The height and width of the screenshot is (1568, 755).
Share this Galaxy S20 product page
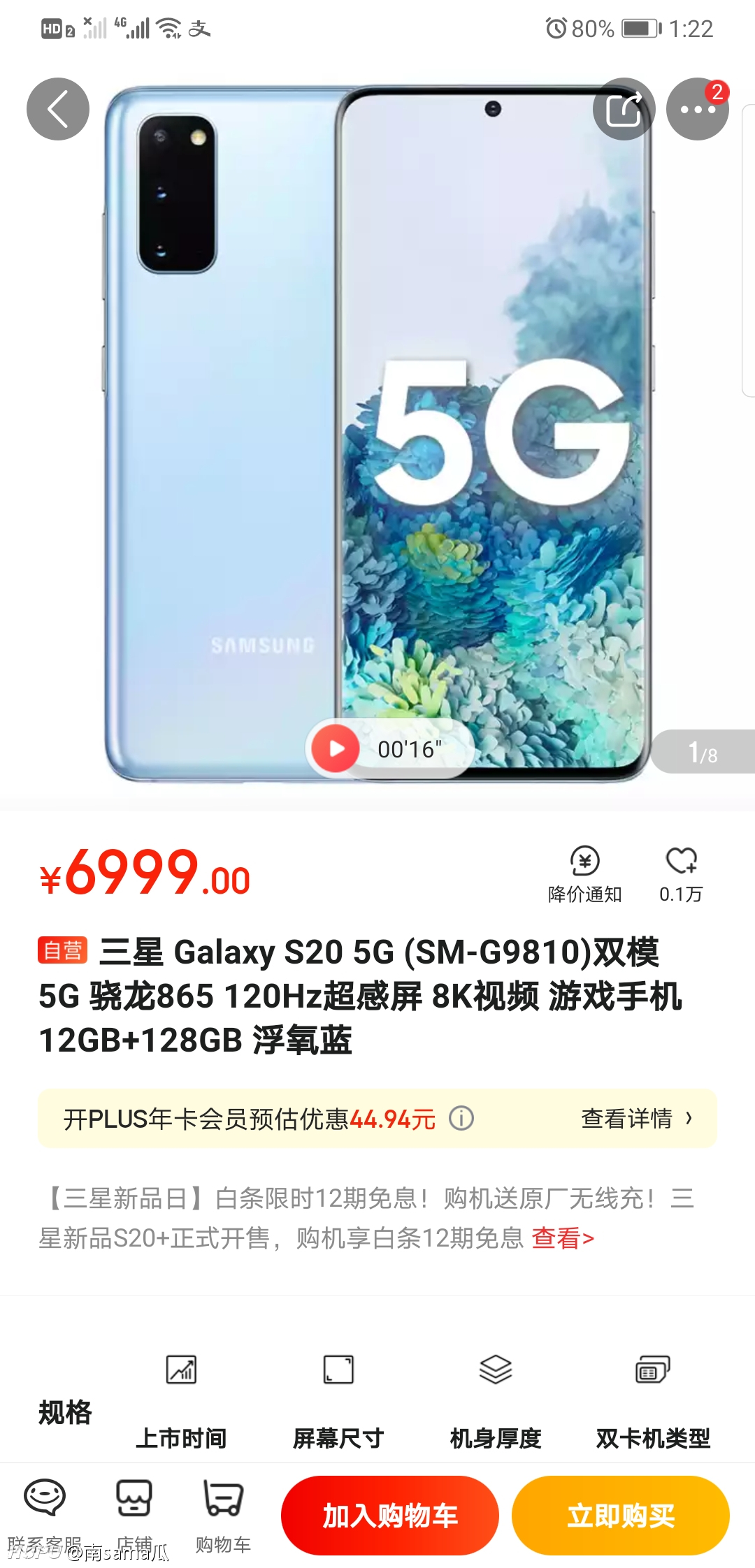point(624,109)
